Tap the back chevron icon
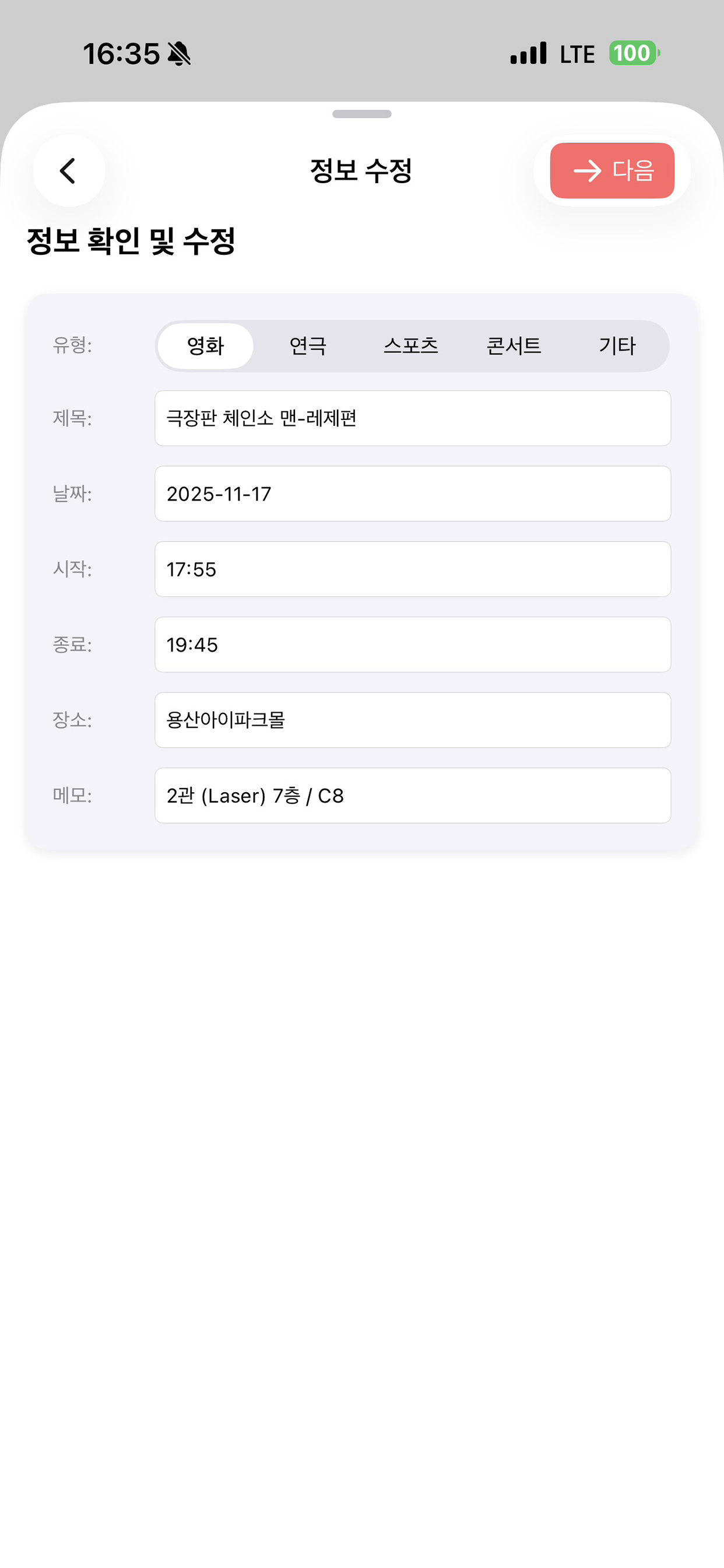This screenshot has width=724, height=1568. 69,171
